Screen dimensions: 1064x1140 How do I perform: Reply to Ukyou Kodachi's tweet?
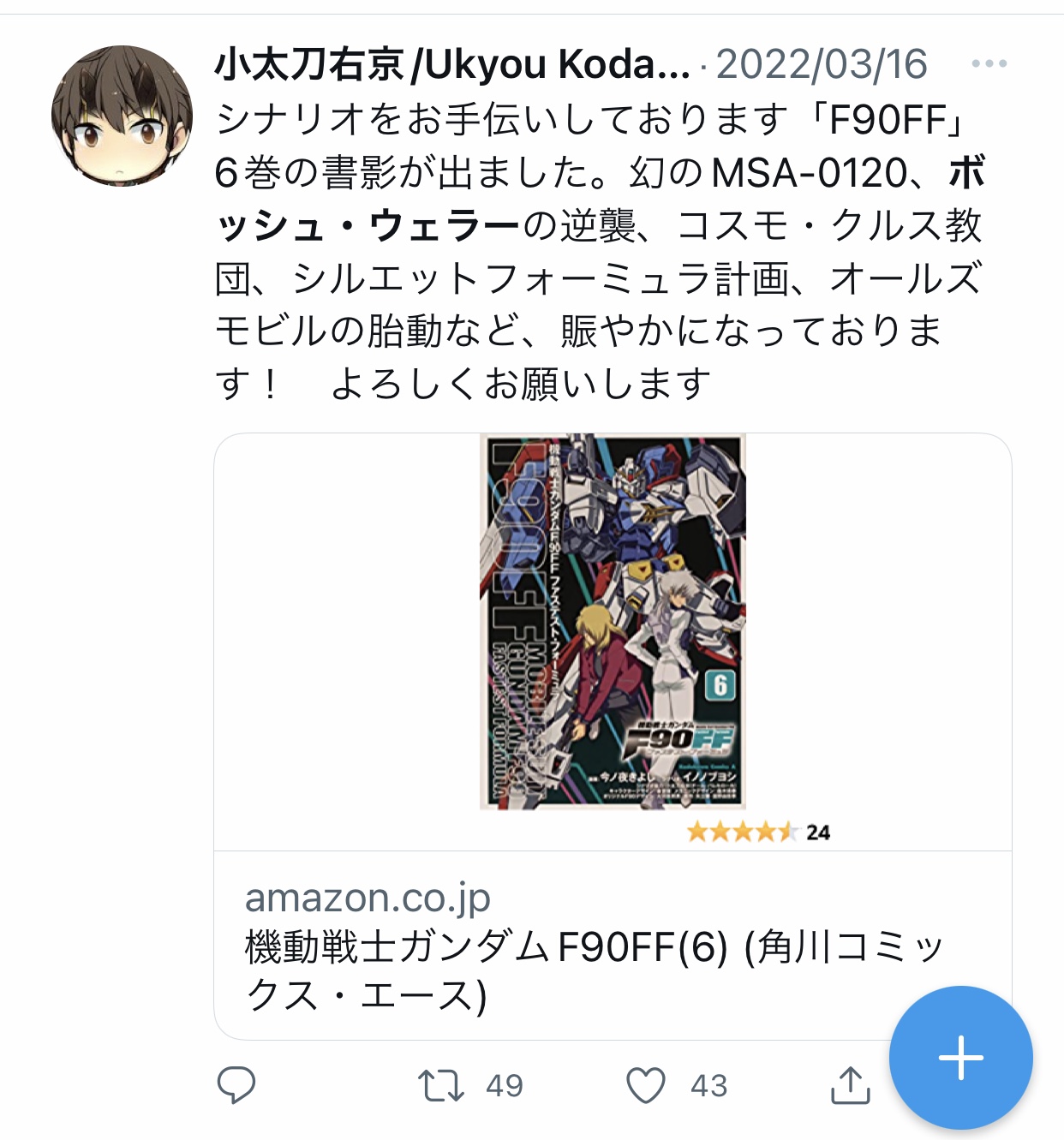pyautogui.click(x=236, y=1085)
